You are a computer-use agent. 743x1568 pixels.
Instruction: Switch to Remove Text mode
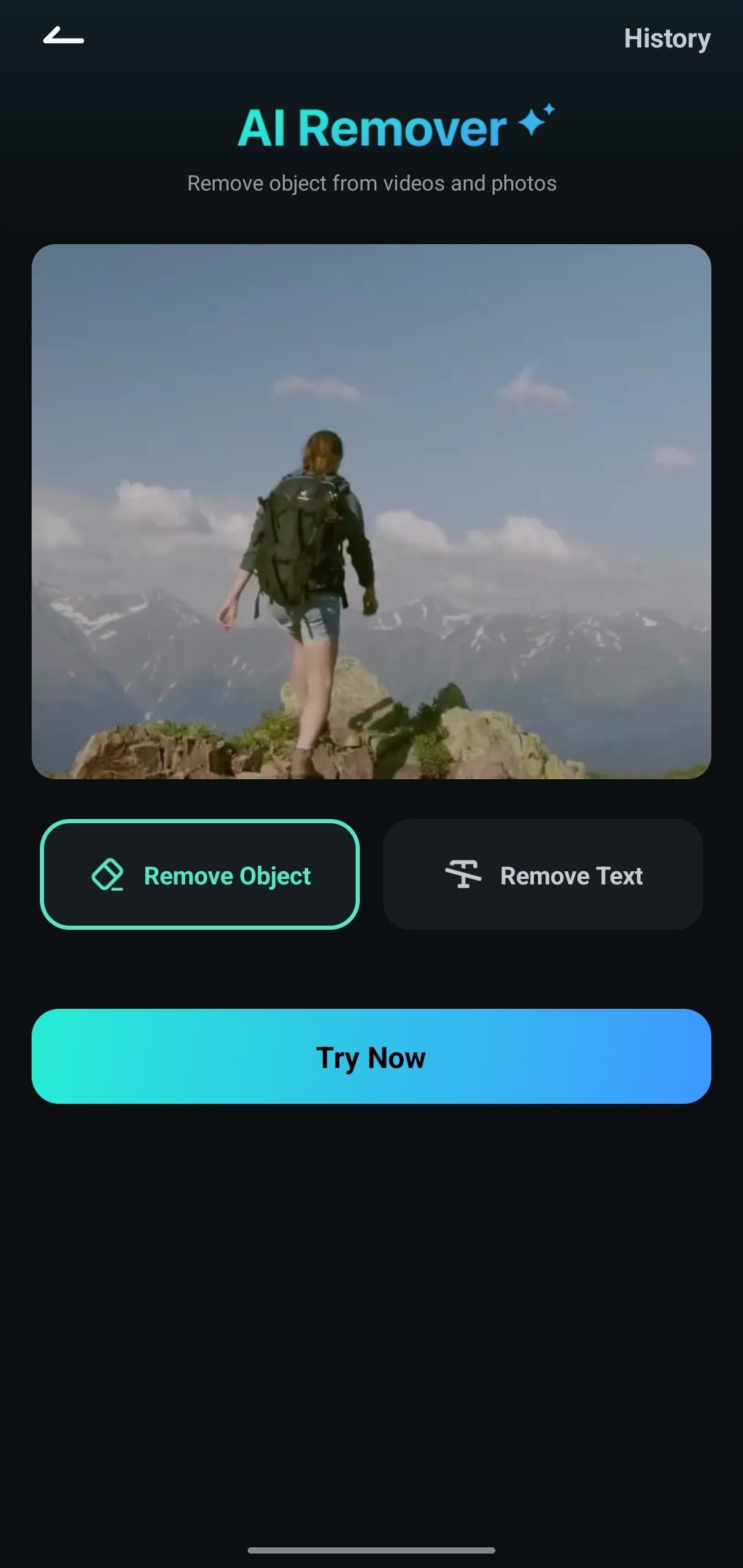coord(543,874)
